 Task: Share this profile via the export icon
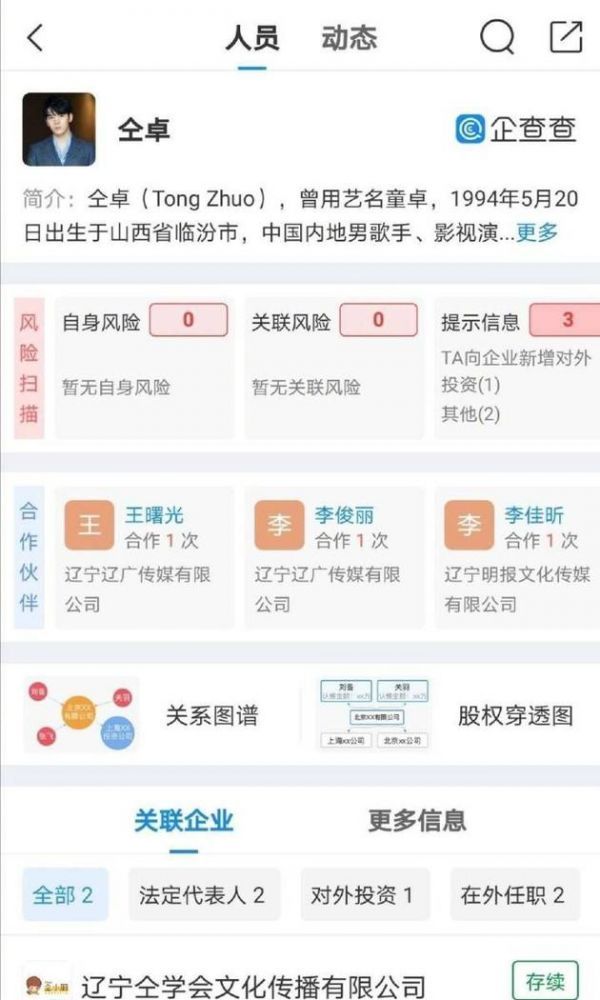point(566,37)
